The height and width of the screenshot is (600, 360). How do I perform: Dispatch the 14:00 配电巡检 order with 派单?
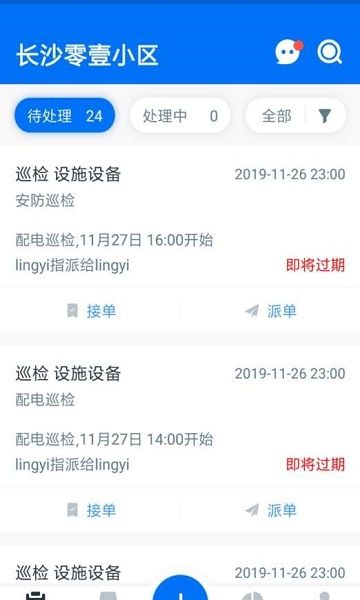[x=271, y=510]
